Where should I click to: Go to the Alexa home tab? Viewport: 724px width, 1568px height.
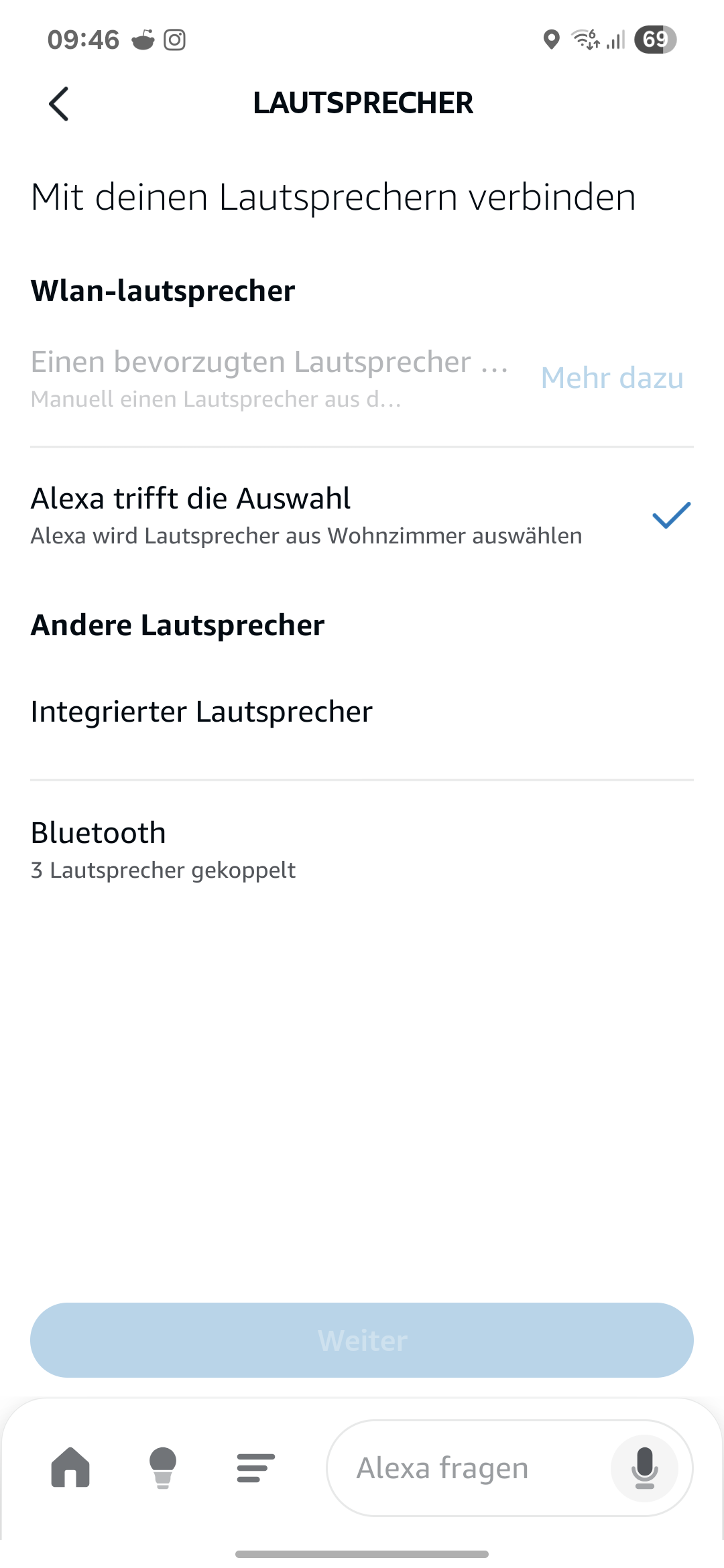tap(70, 1467)
